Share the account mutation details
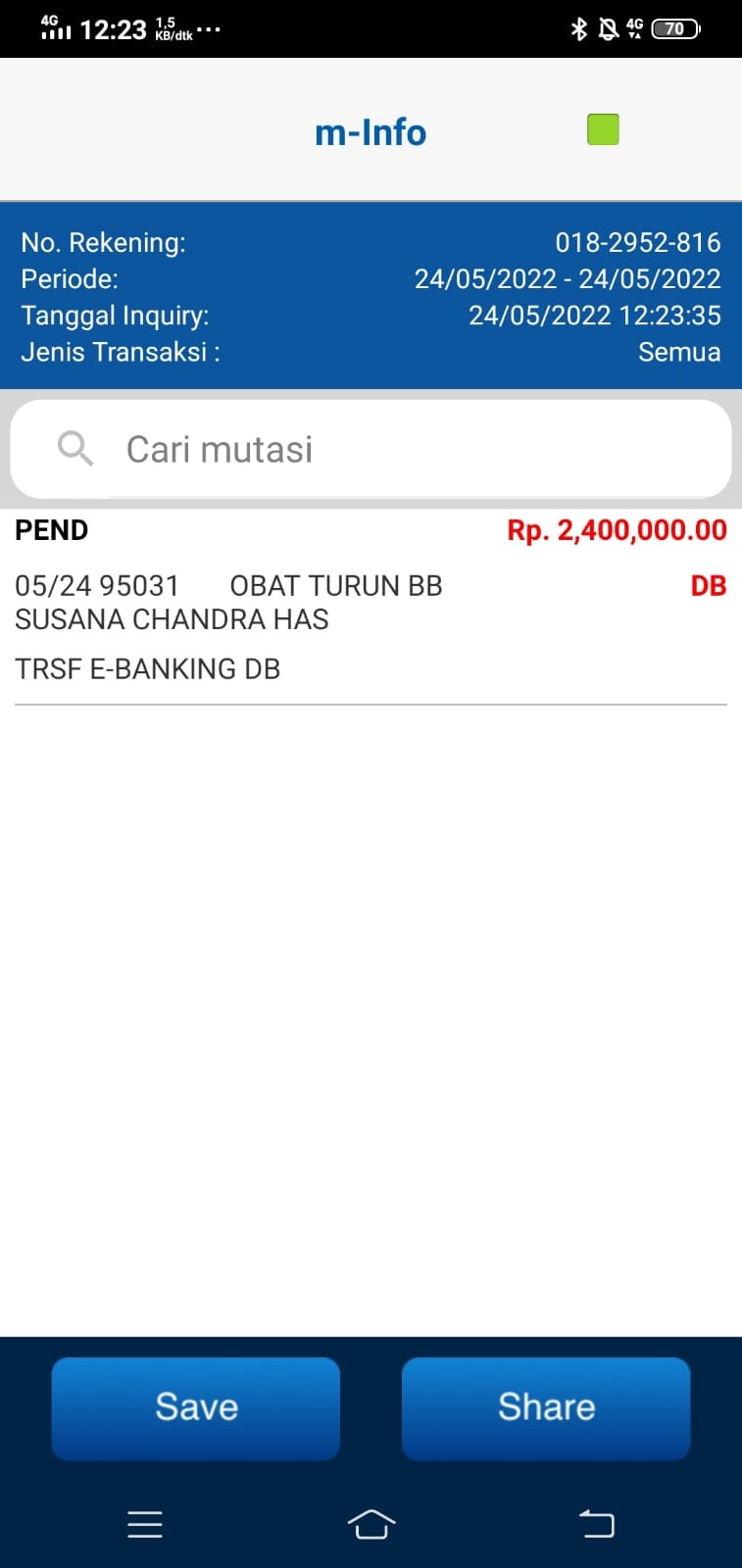 tap(546, 1407)
